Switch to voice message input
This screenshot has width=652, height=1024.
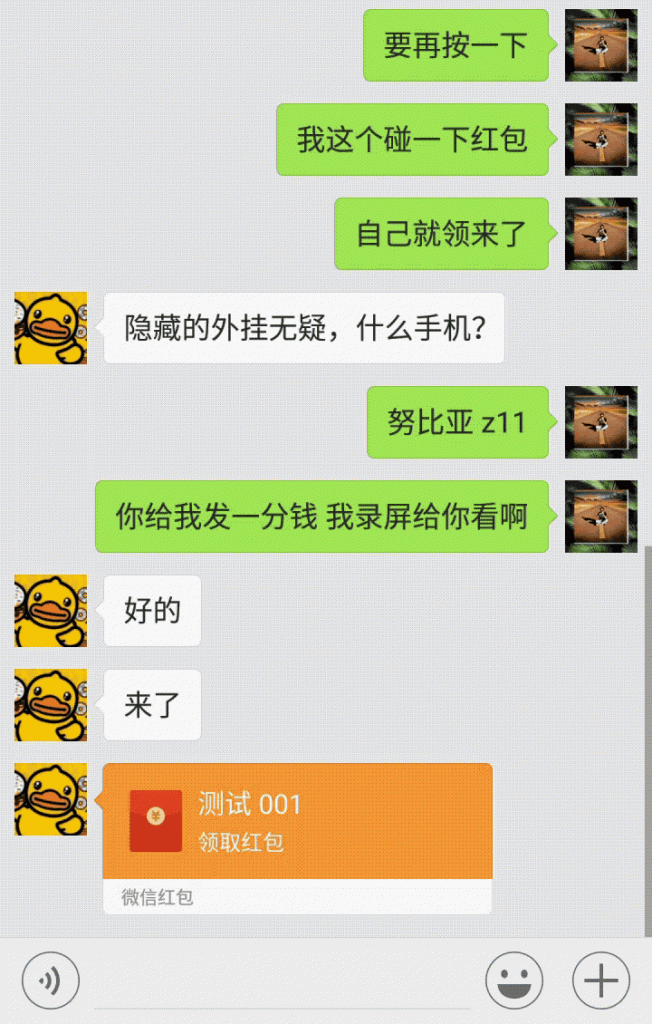(50, 981)
